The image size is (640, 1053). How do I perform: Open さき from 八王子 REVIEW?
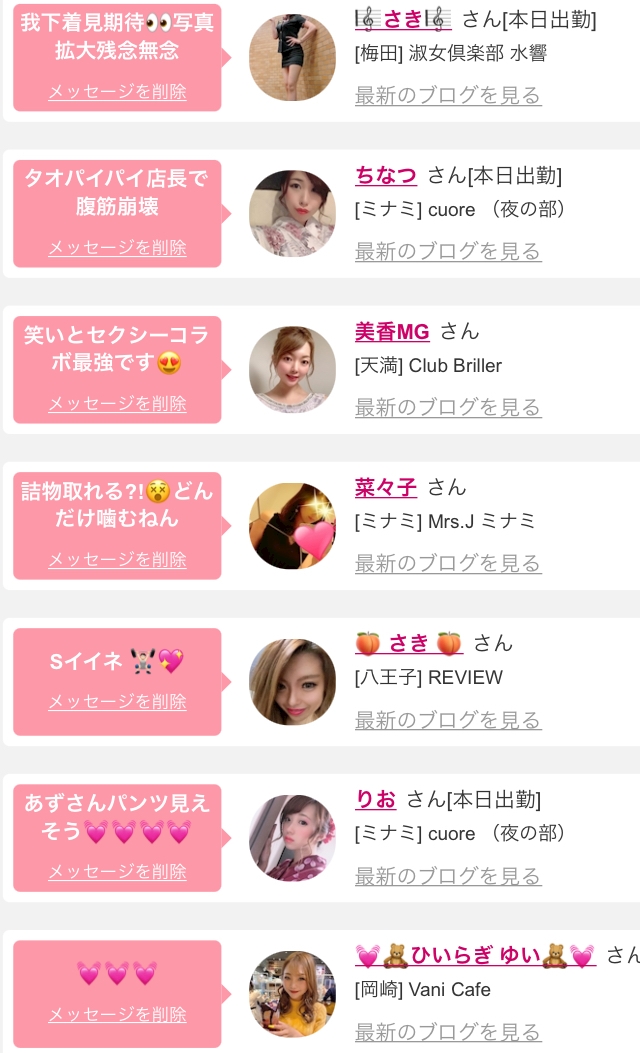pos(408,643)
